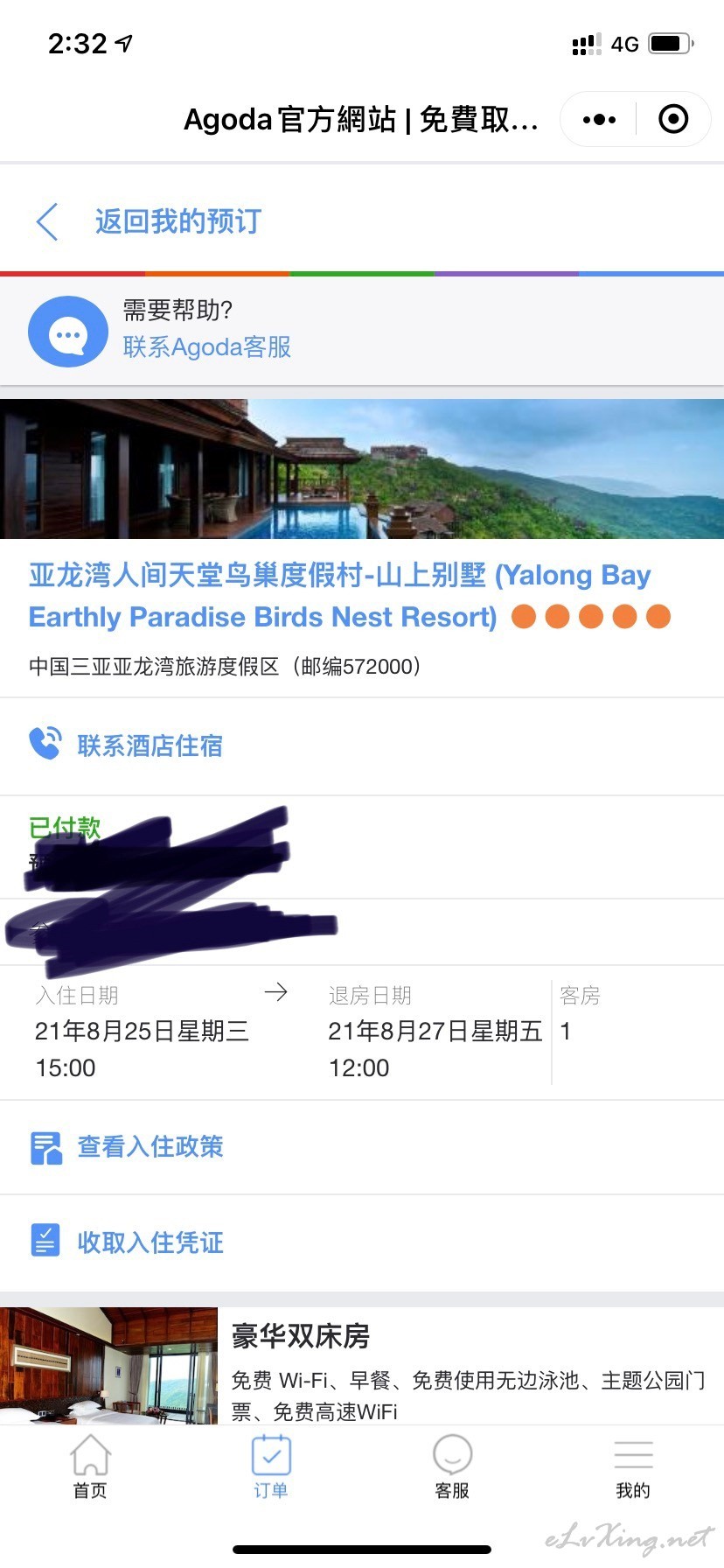Open the Yalong Bay resort hotel name link
This screenshot has height=1568, width=724.
341,596
